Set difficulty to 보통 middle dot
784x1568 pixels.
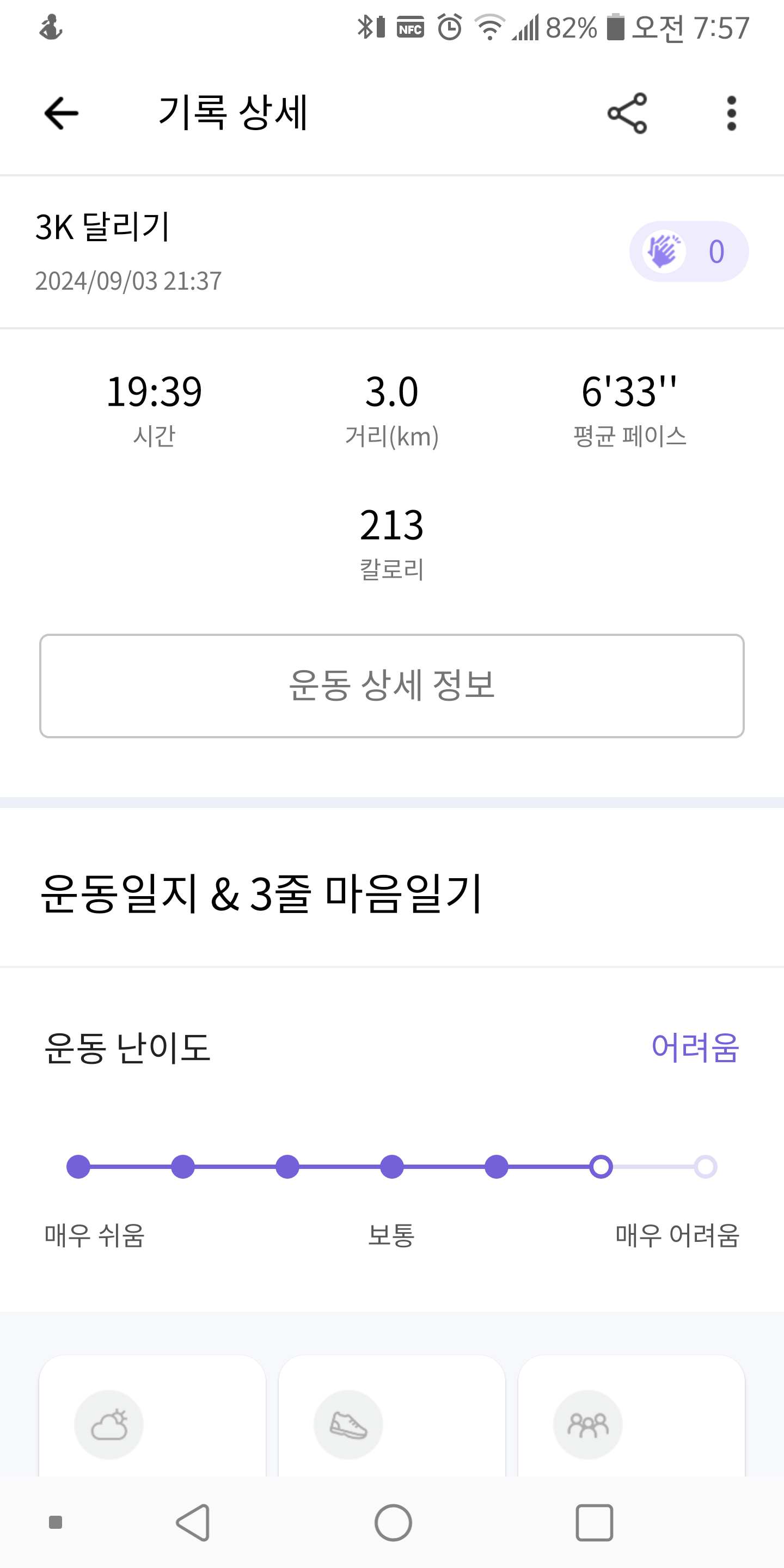point(392,1167)
